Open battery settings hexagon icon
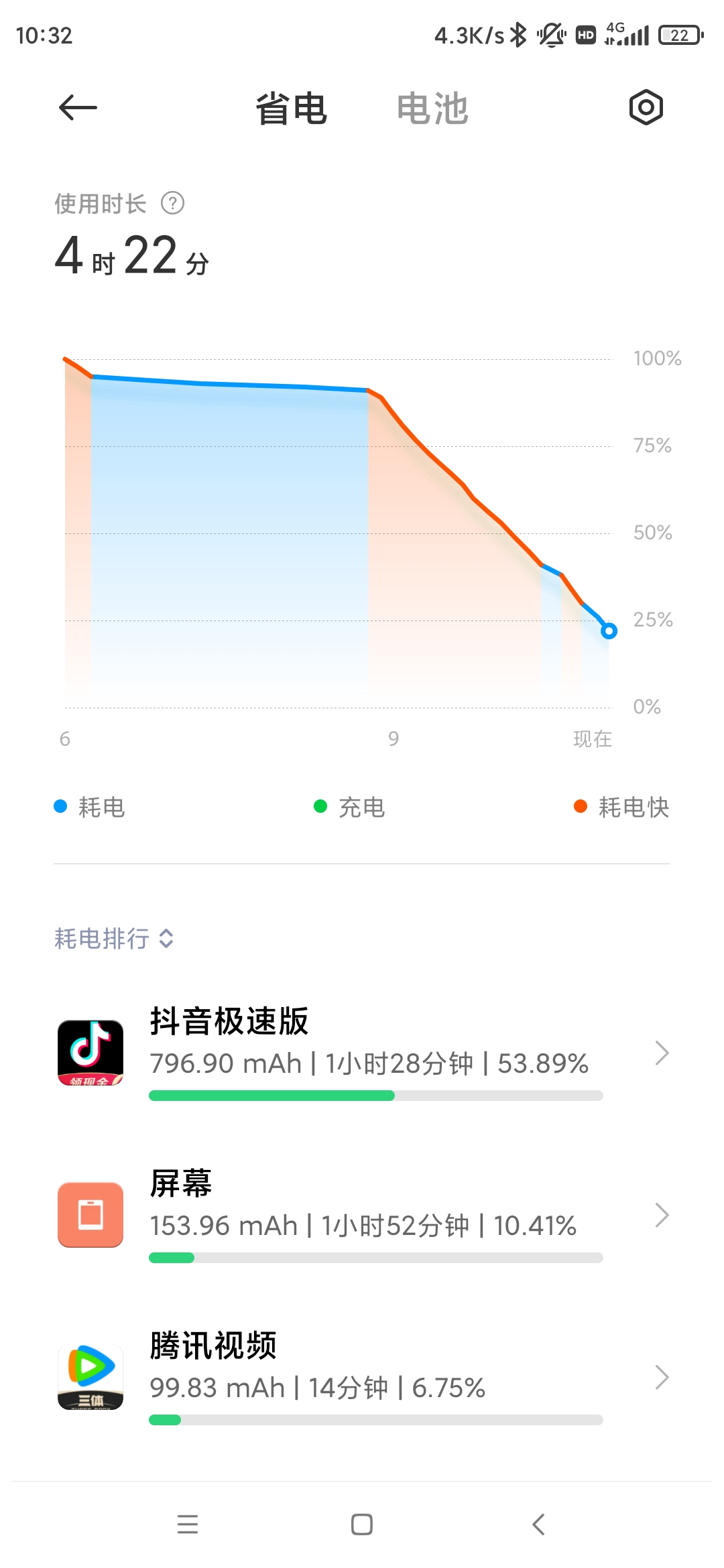This screenshot has height=1568, width=724. click(646, 108)
